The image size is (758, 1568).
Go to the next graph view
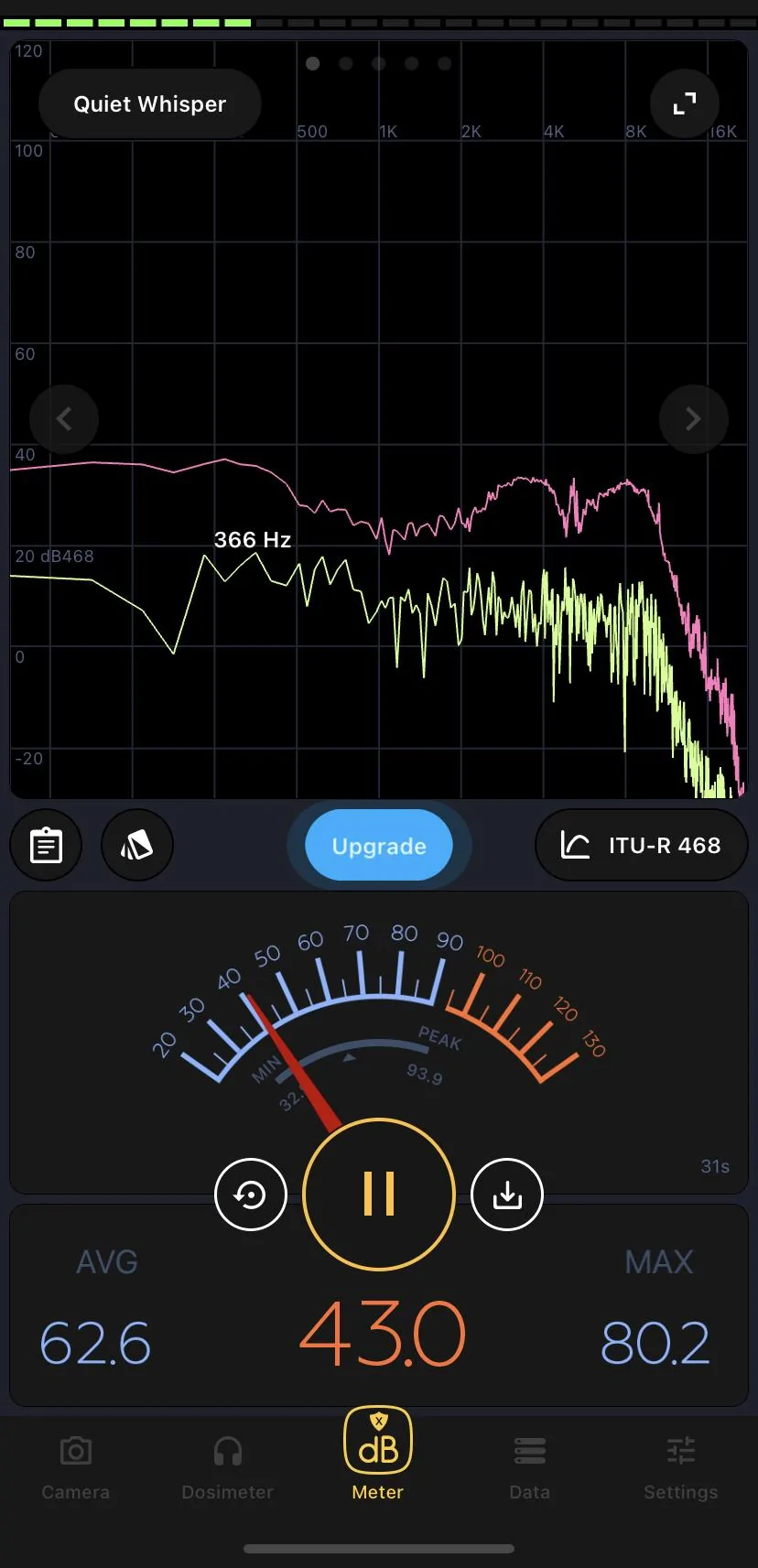(x=693, y=419)
